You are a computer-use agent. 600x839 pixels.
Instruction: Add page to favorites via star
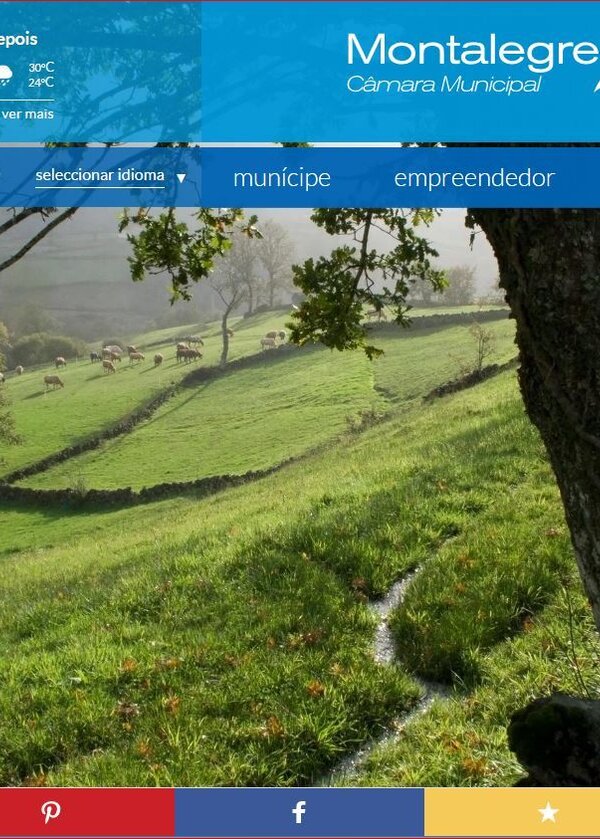tap(547, 812)
